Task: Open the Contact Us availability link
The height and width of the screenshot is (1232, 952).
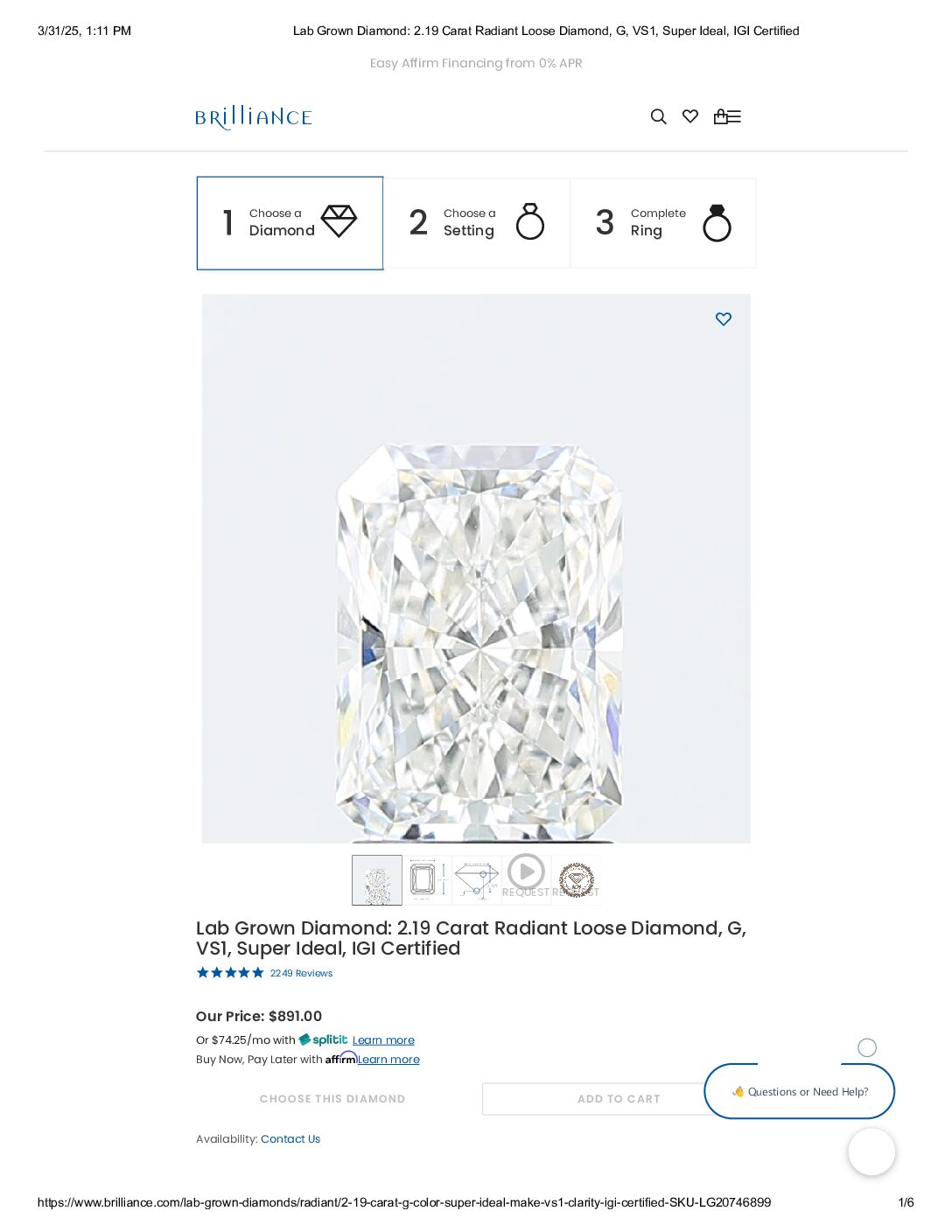Action: (x=290, y=1139)
